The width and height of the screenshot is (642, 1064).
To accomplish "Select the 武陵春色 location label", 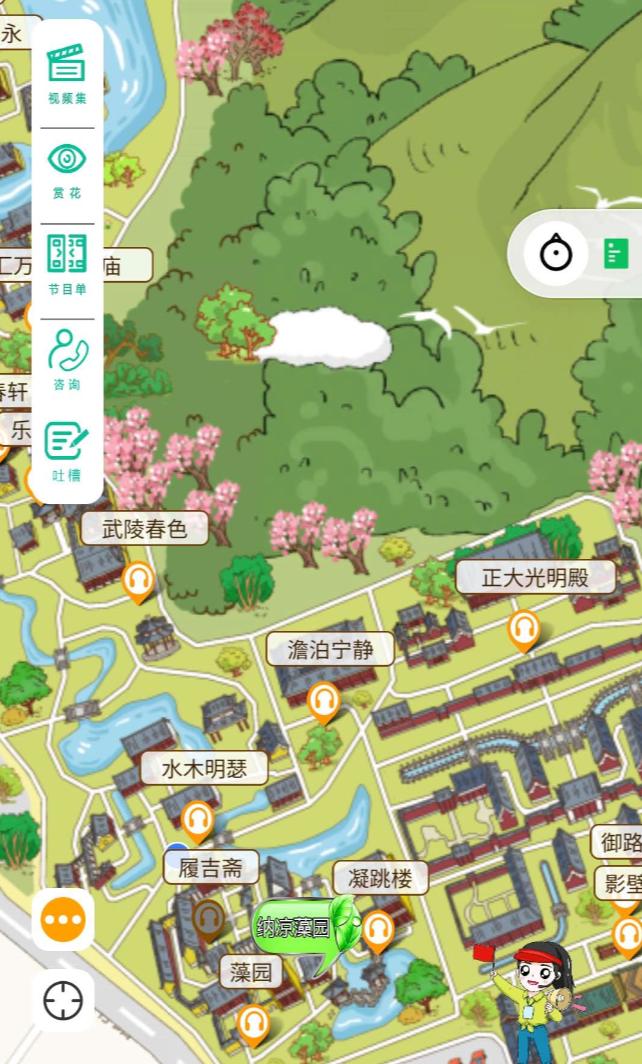I will pos(145,529).
